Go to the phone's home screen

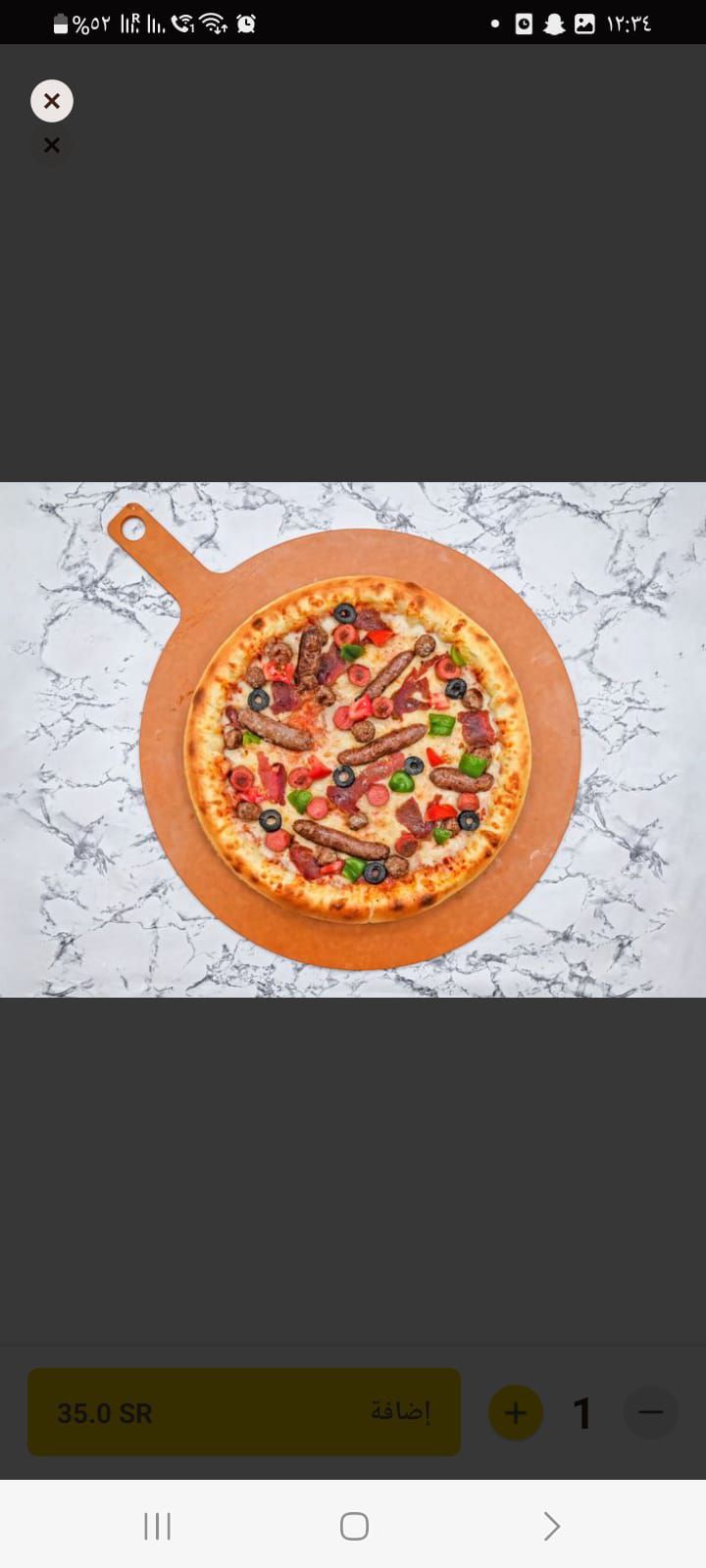click(354, 1526)
